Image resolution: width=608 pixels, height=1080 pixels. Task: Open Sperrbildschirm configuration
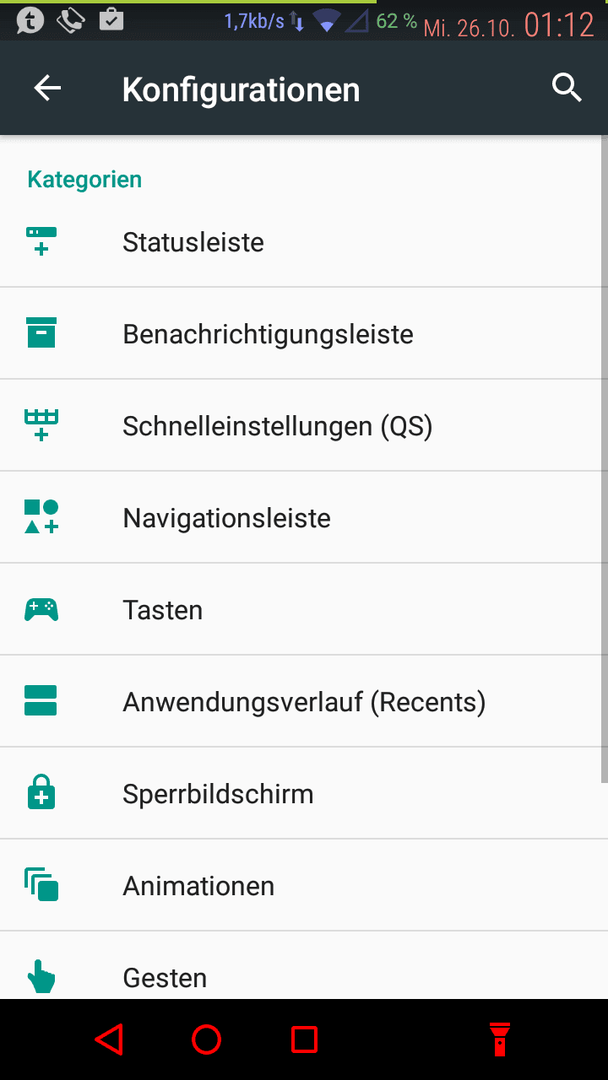[x=300, y=793]
